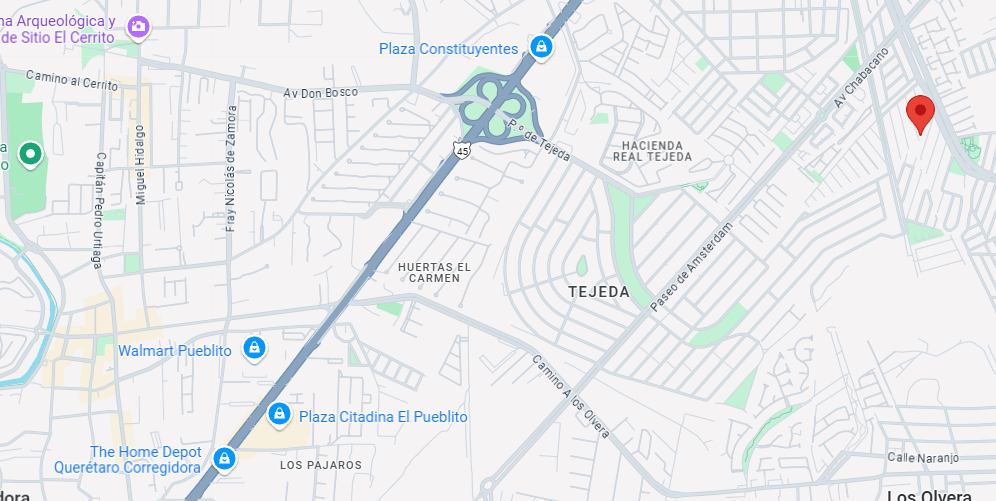Open the Plaza Citadina El Pueblito marker

[x=279, y=414]
